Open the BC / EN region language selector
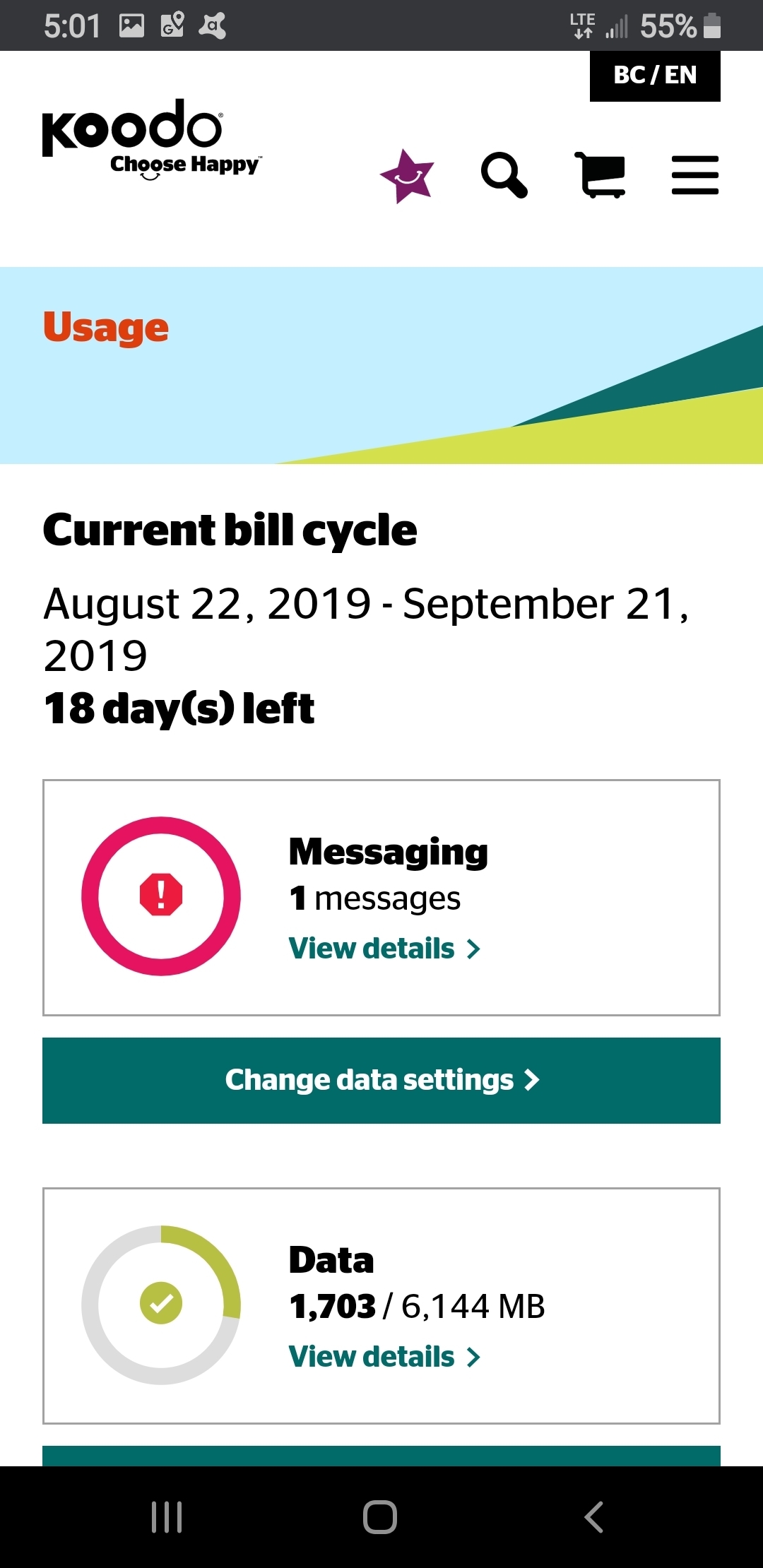Viewport: 763px width, 1568px height. point(655,76)
